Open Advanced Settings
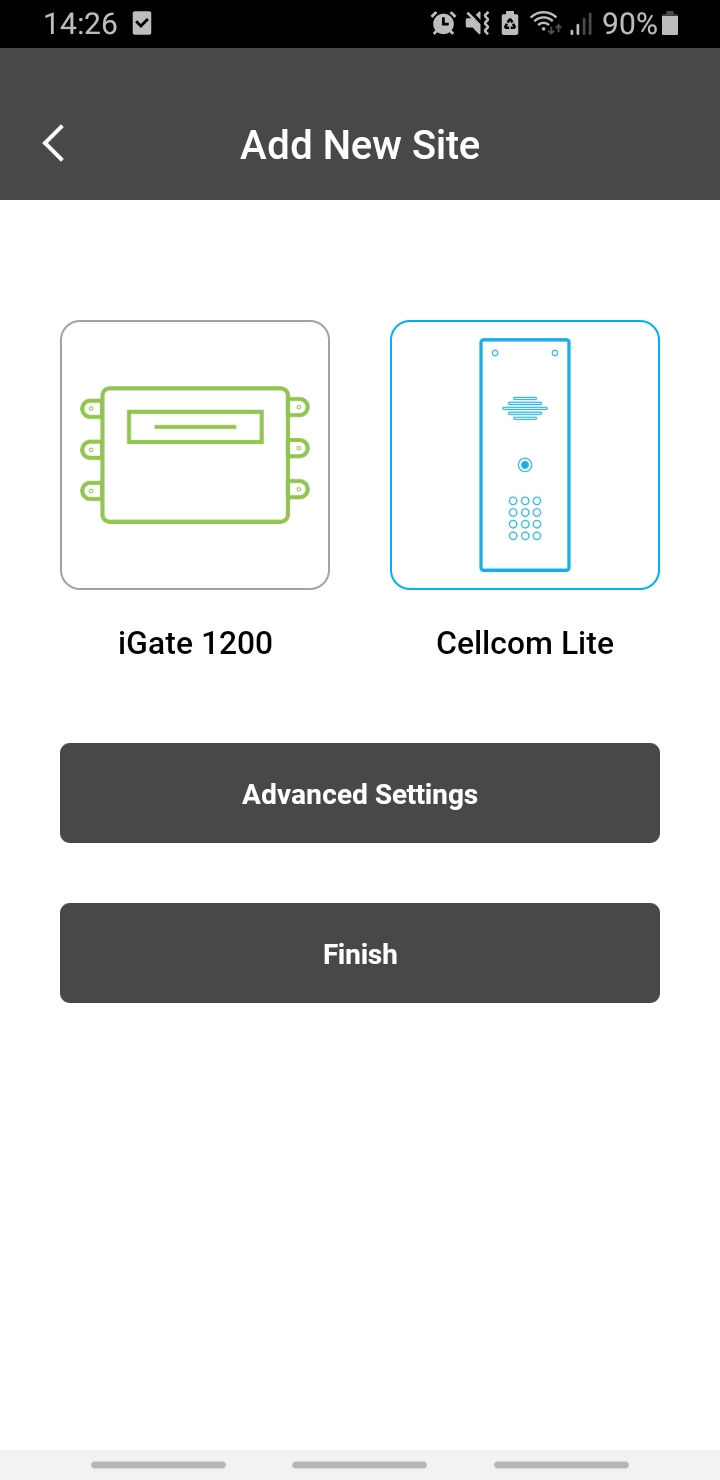 [x=360, y=793]
